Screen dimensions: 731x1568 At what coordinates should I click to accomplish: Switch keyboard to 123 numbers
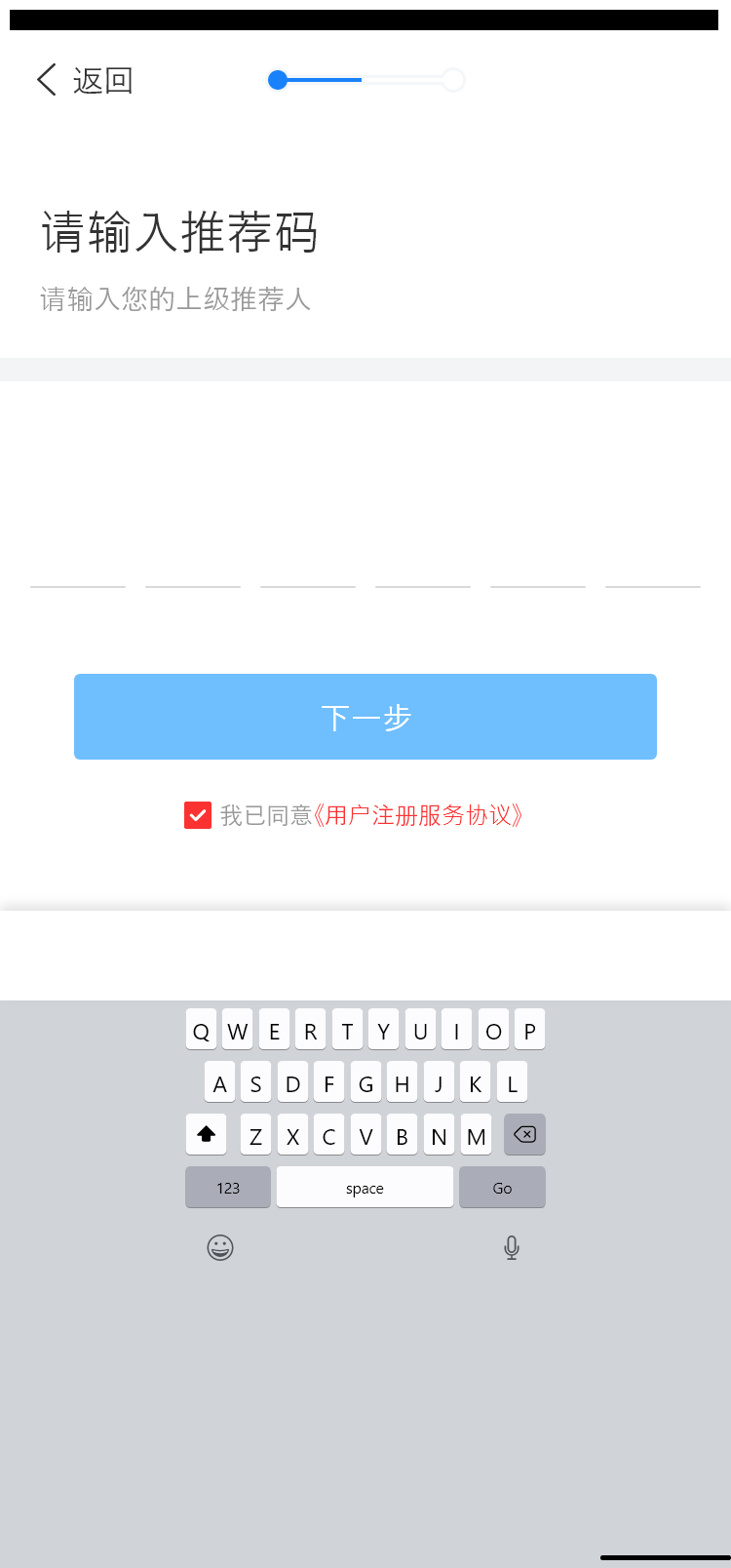pos(228,1188)
